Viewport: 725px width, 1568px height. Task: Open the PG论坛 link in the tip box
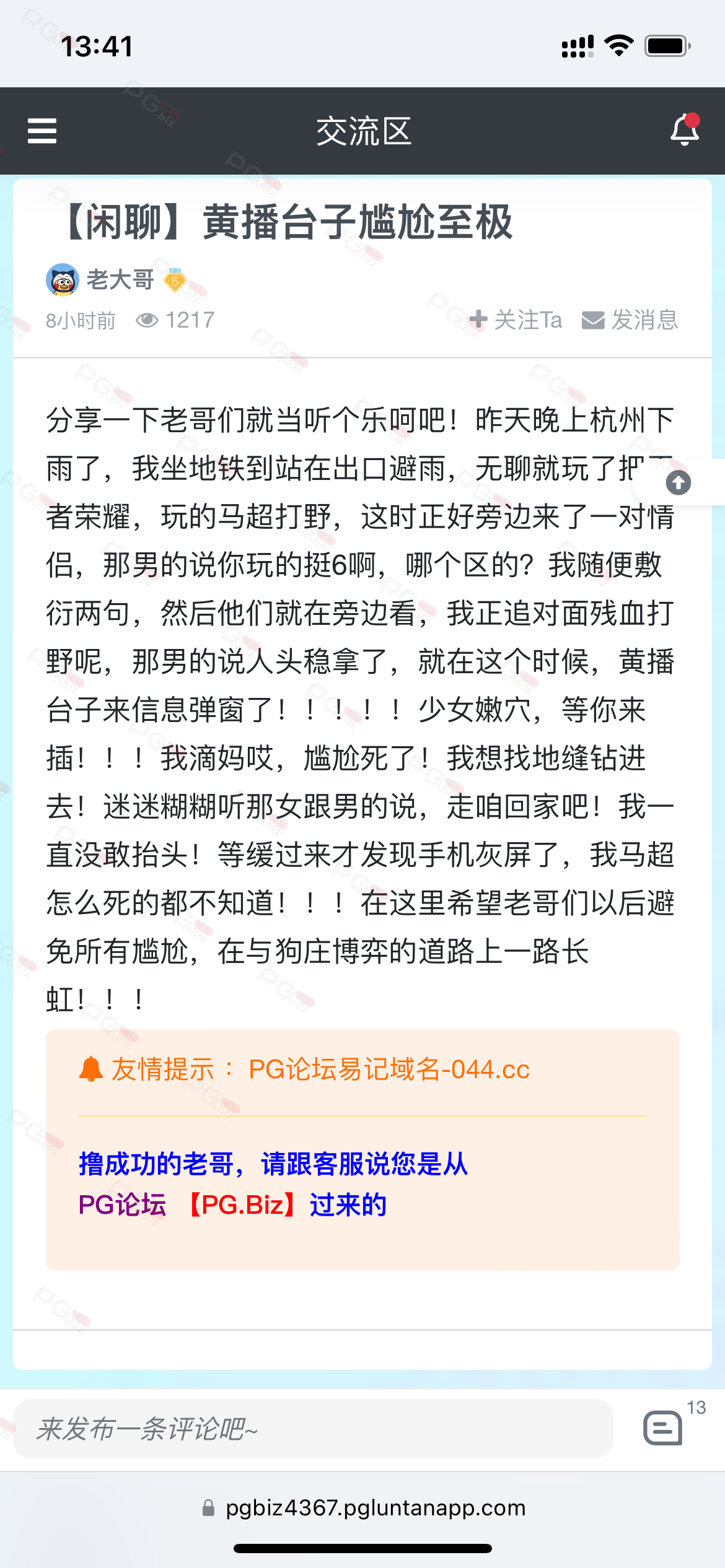click(x=122, y=1204)
